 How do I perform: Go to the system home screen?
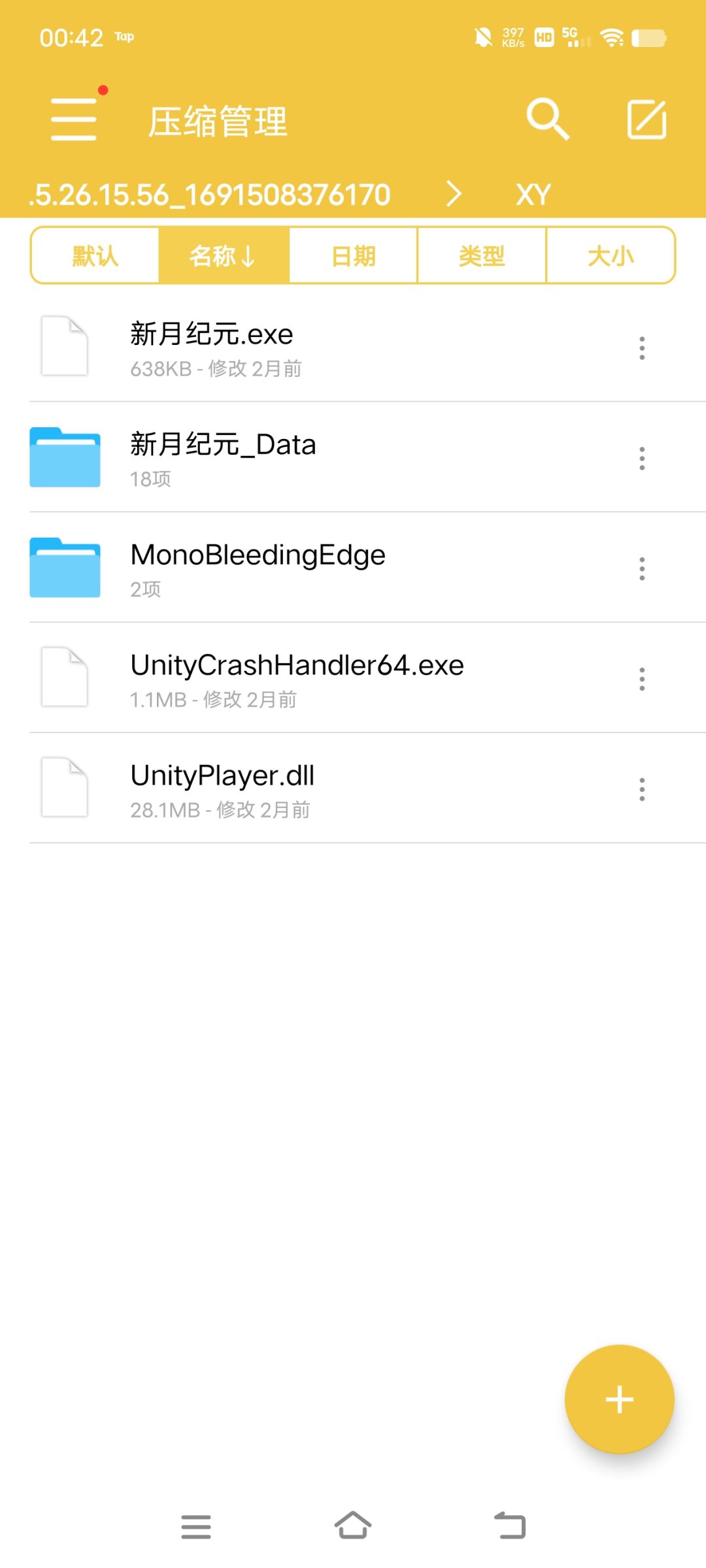click(x=353, y=1526)
